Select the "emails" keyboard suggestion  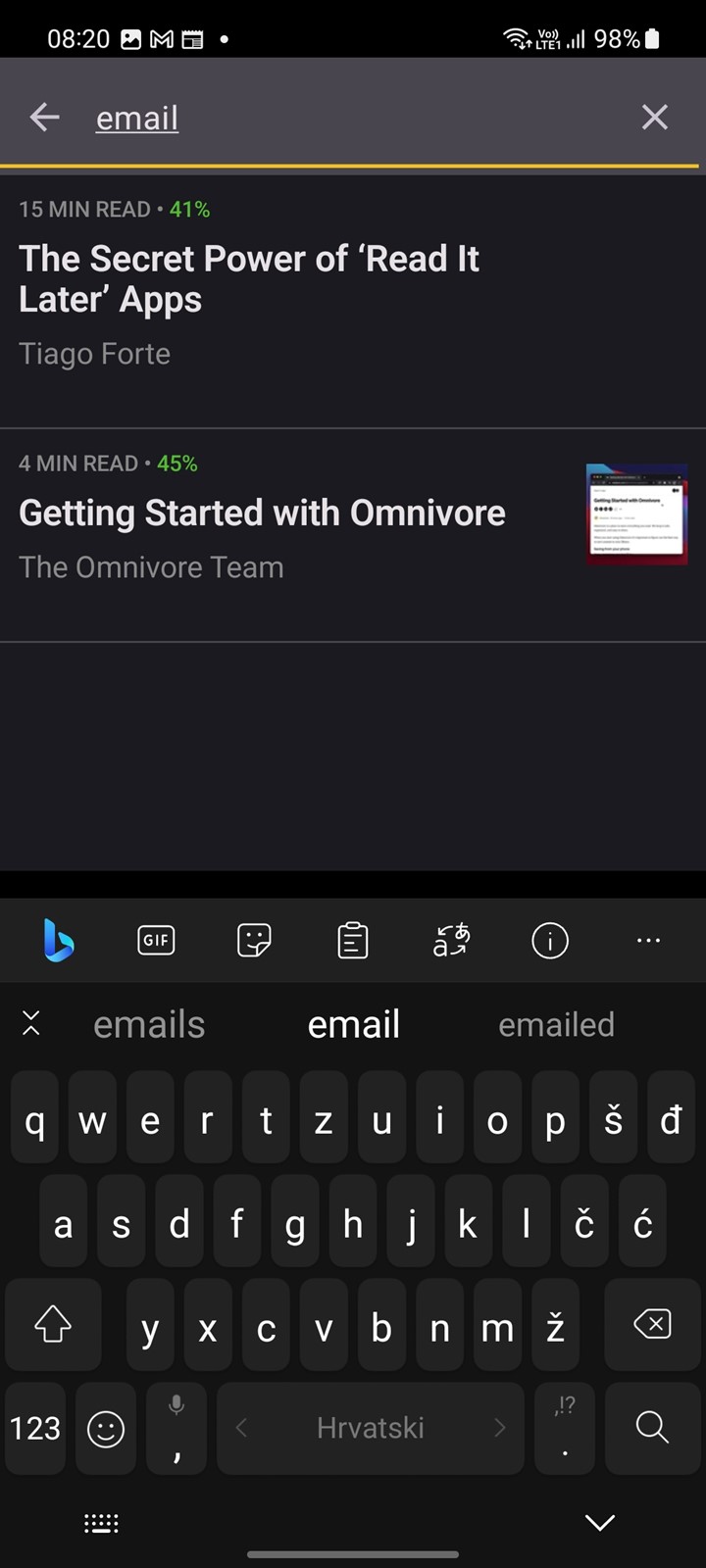pos(149,1025)
